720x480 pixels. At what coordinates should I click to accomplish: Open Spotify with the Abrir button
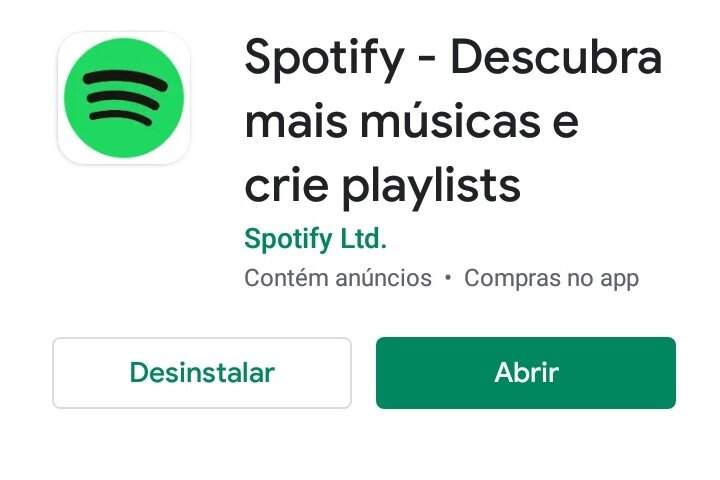point(525,373)
